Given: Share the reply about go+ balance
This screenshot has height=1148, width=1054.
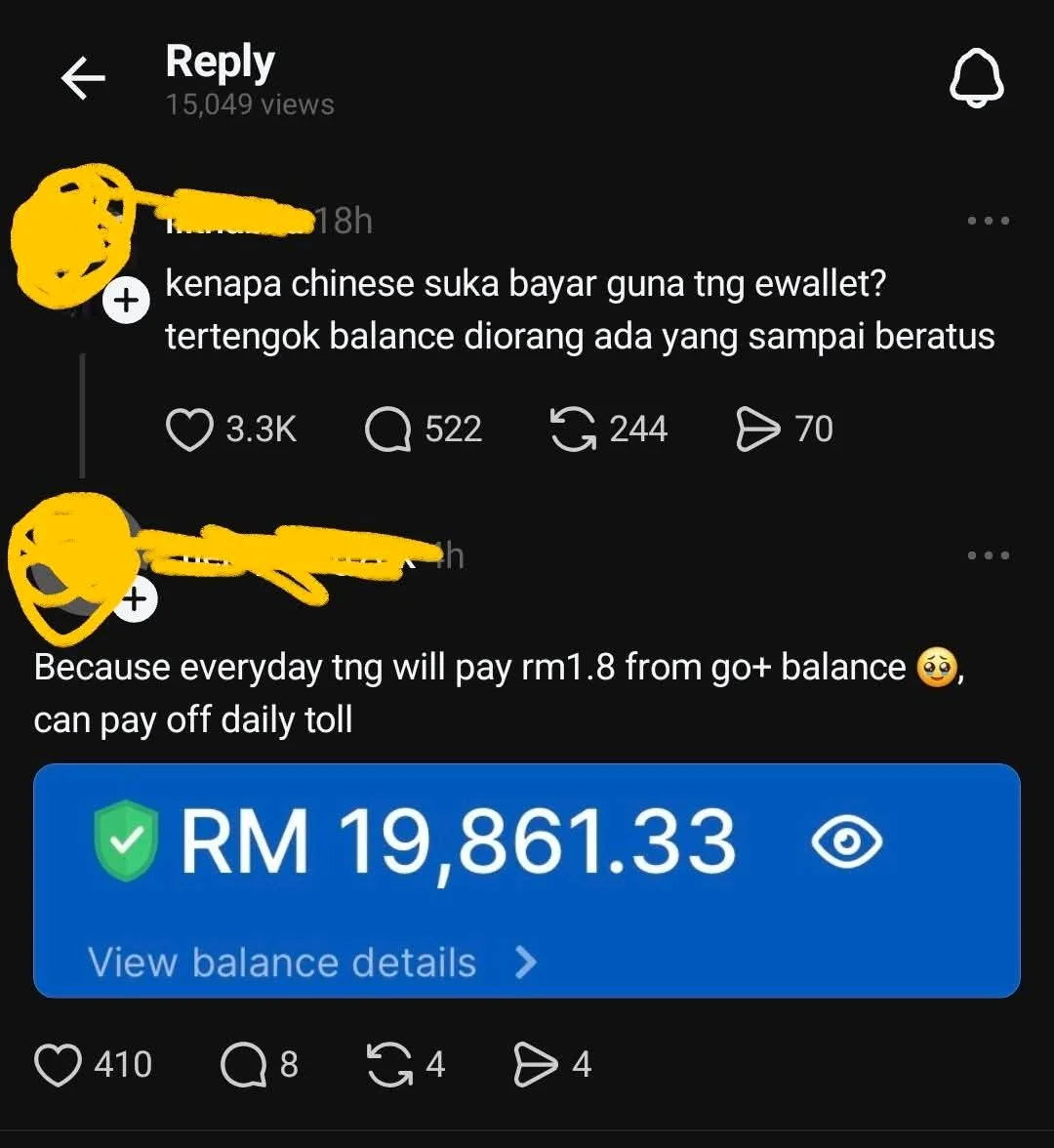Looking at the screenshot, I should point(535,1064).
